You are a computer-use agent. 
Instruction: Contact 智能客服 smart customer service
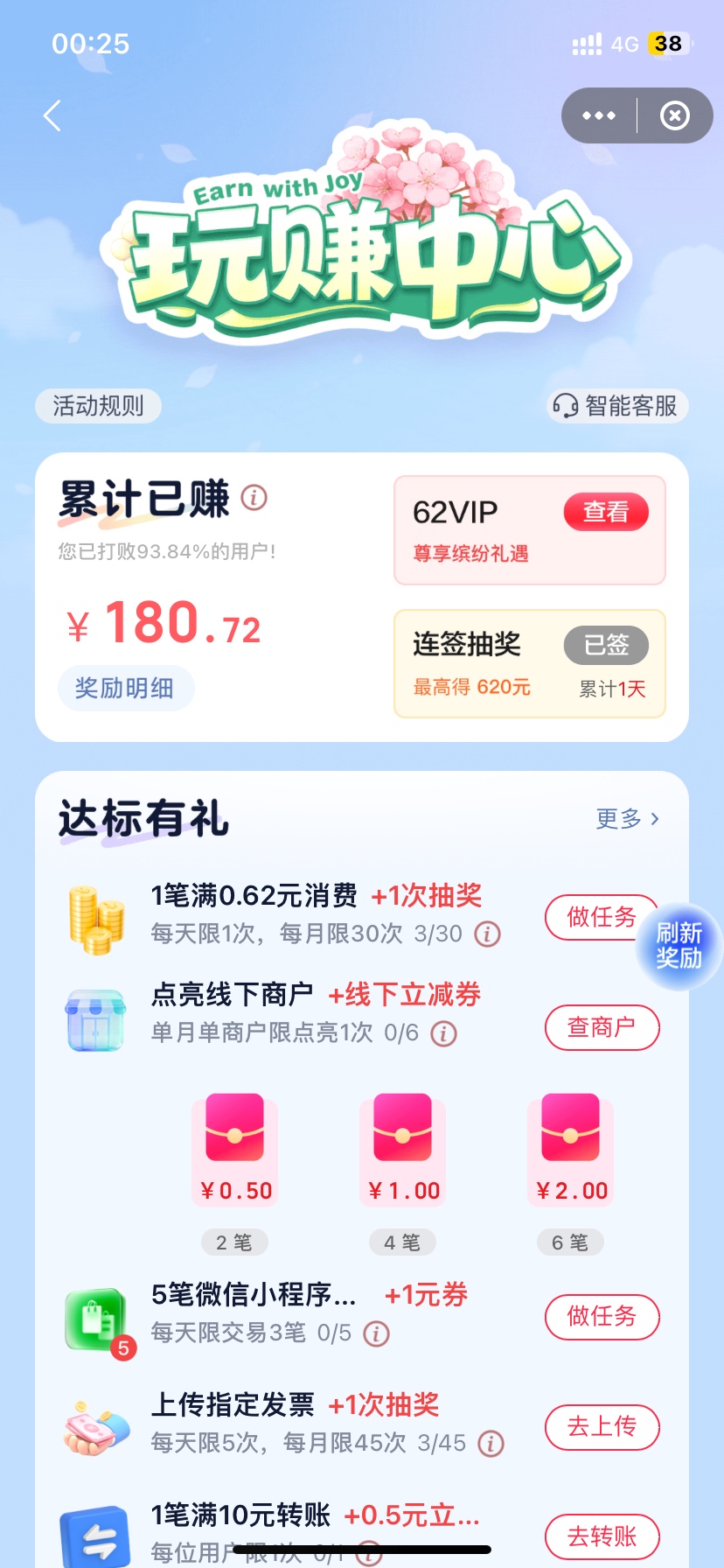tap(617, 406)
